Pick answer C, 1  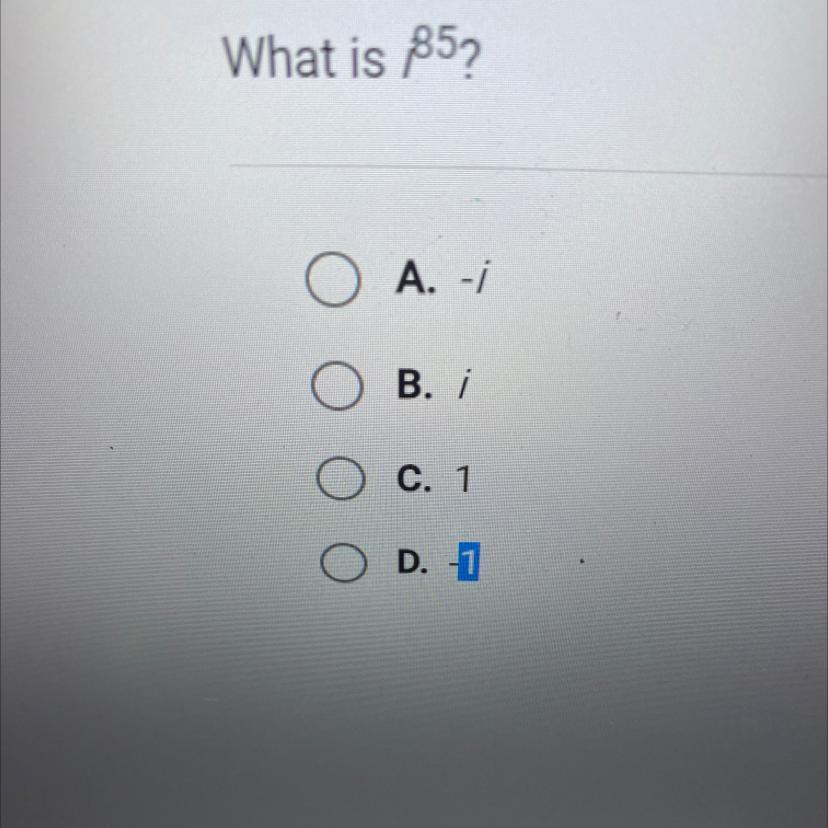(x=341, y=478)
